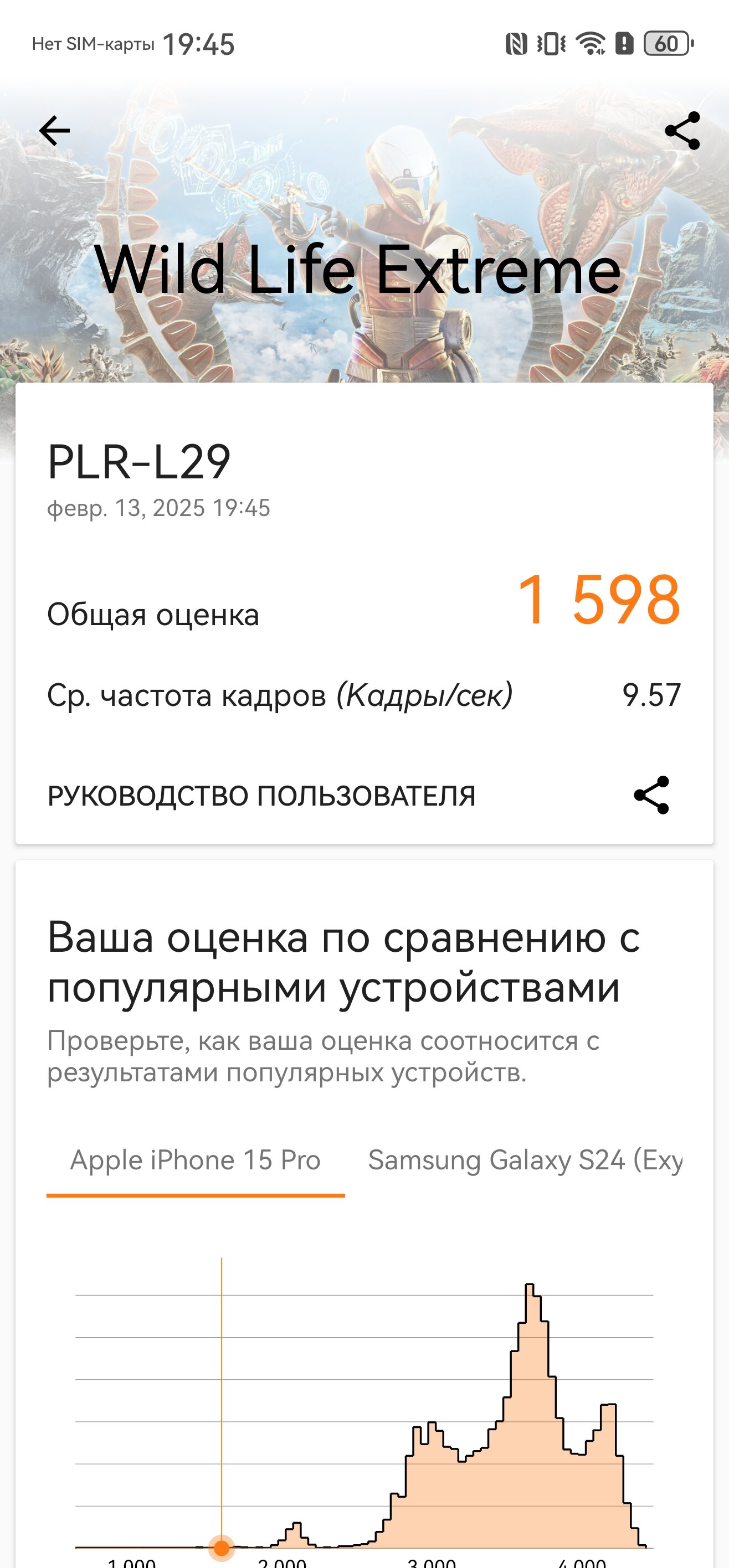Open РУКОВОДСТВО ПОЛЬЗОВАТЕЛЯ
Image resolution: width=729 pixels, height=1568 pixels.
click(261, 796)
